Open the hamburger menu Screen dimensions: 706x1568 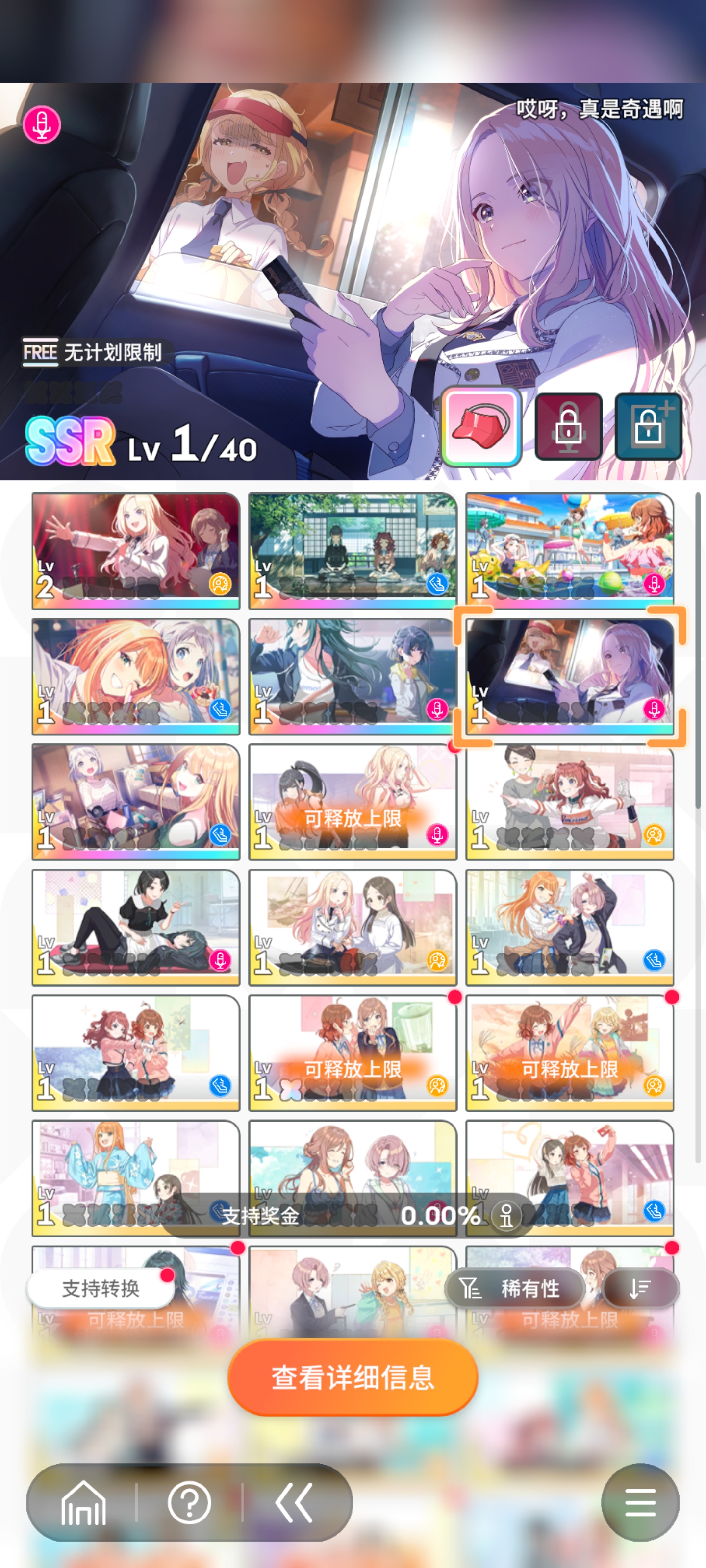[x=640, y=1502]
